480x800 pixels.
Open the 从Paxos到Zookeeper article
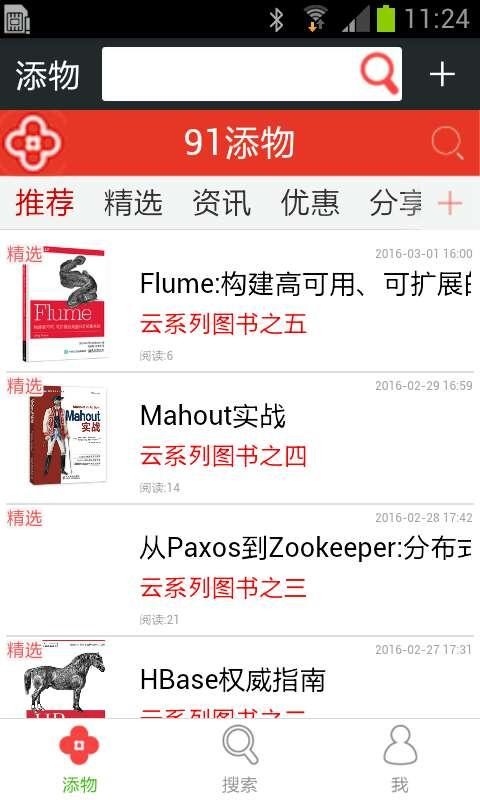click(x=240, y=569)
